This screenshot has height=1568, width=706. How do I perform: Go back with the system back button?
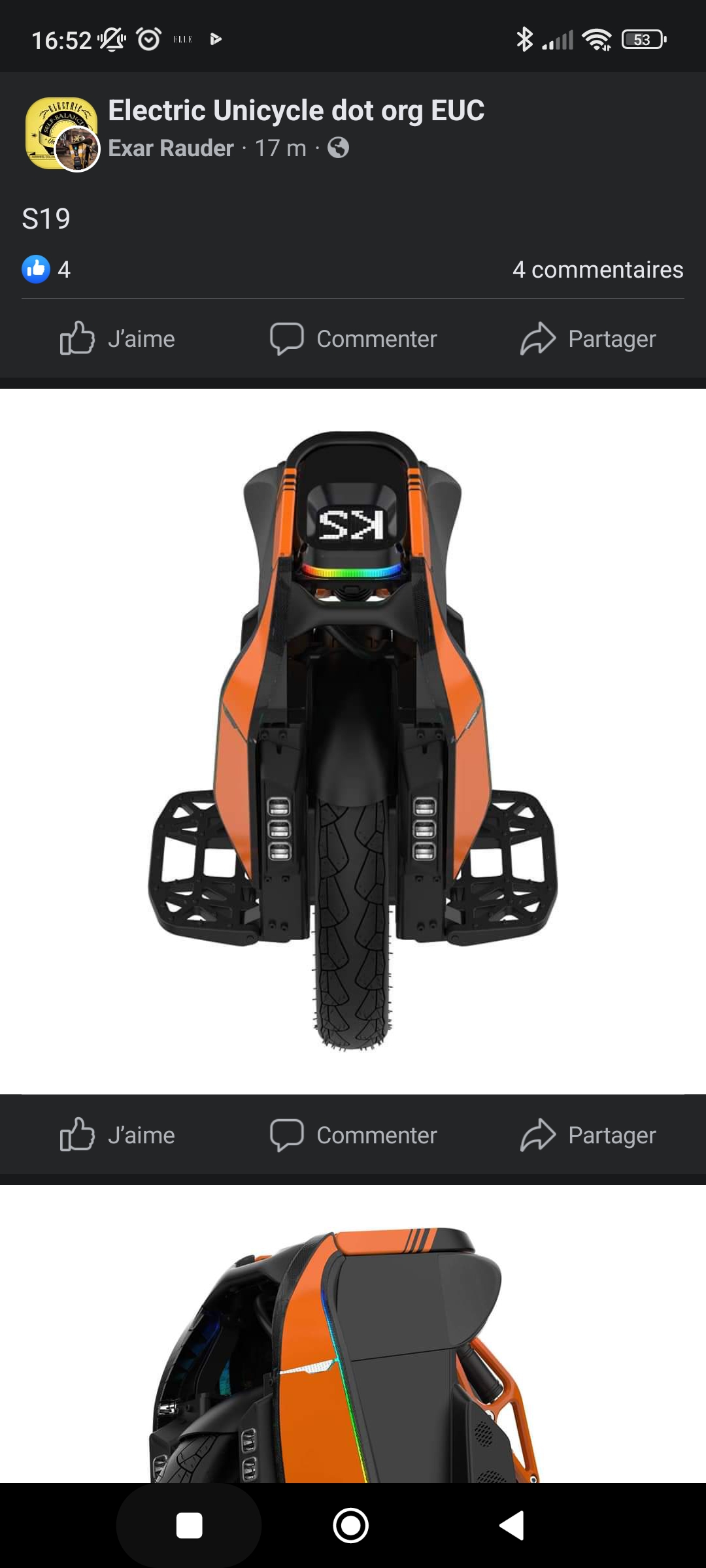click(x=512, y=1526)
